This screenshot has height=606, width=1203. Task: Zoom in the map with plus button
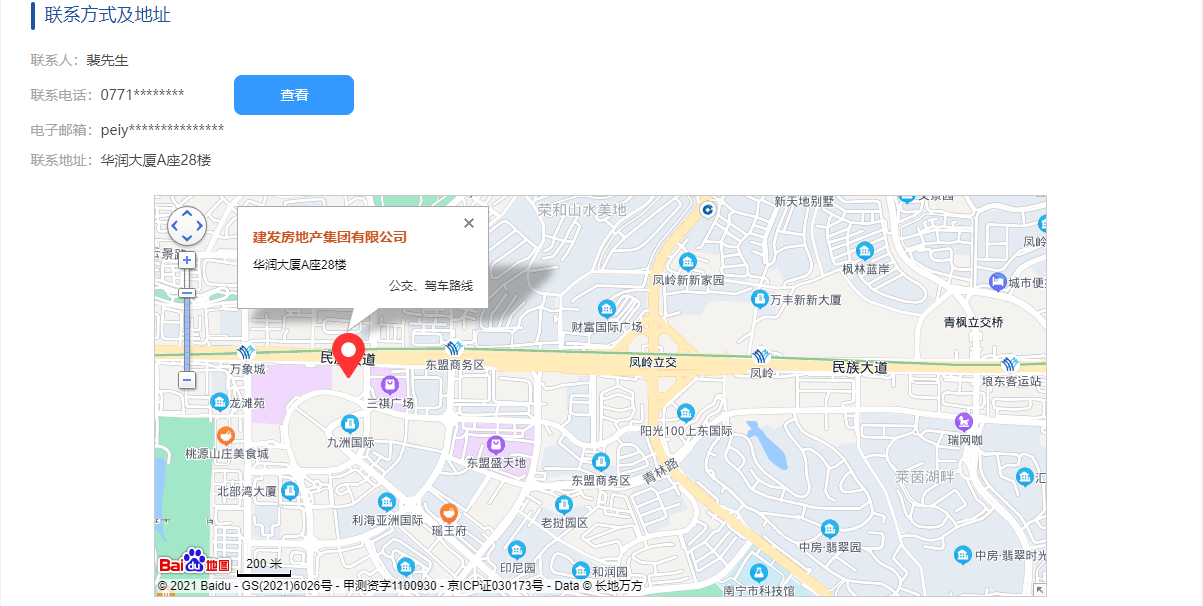click(187, 260)
